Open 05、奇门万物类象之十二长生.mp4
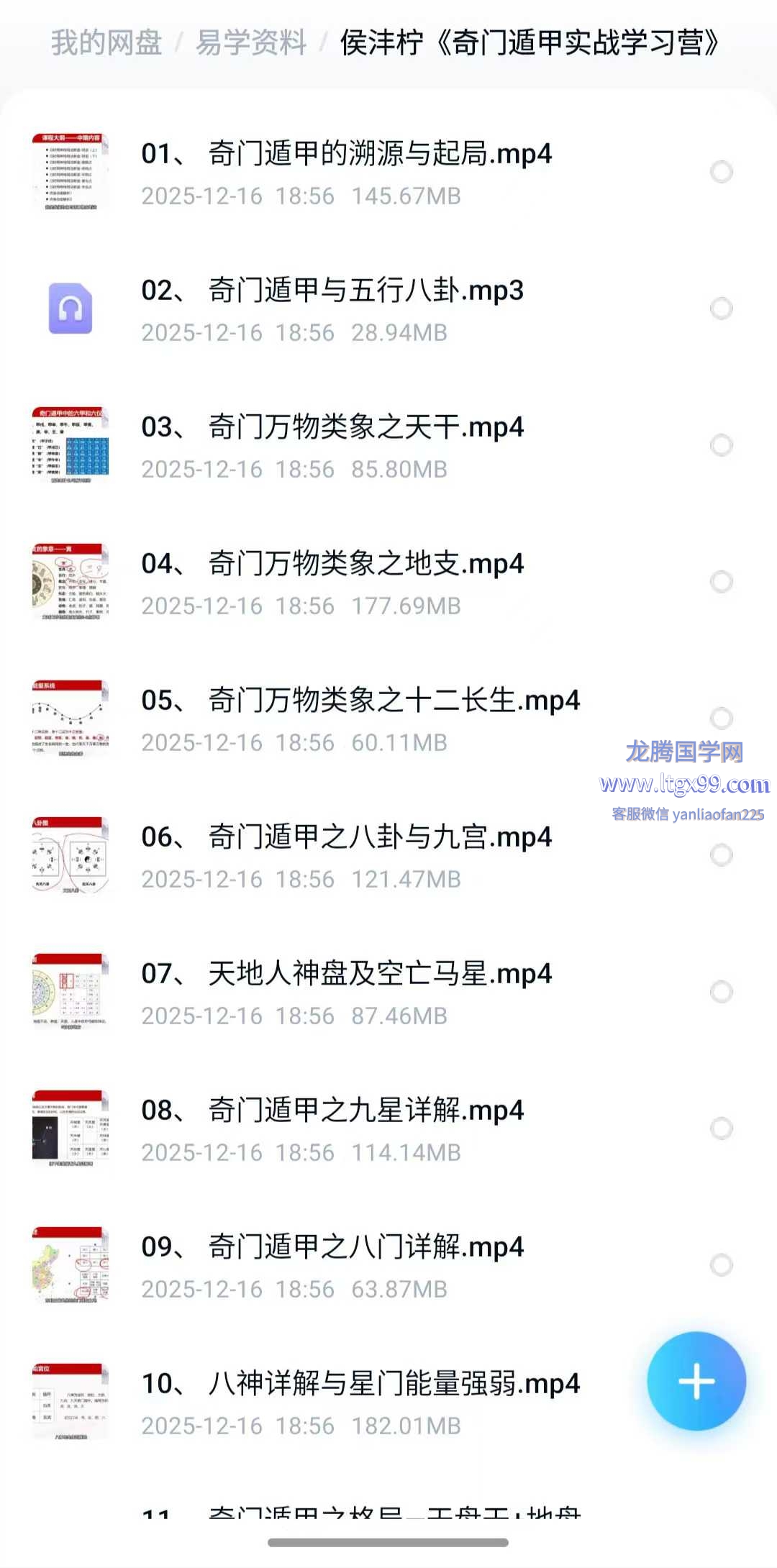Viewport: 777px width, 1568px height. tap(360, 701)
